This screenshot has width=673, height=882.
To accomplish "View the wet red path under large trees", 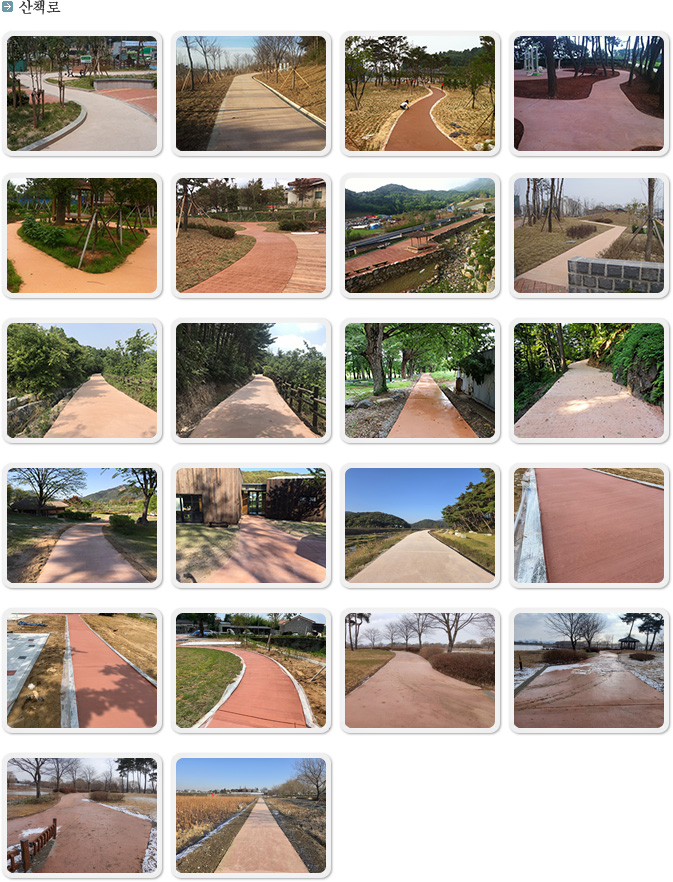I will pyautogui.click(x=420, y=381).
